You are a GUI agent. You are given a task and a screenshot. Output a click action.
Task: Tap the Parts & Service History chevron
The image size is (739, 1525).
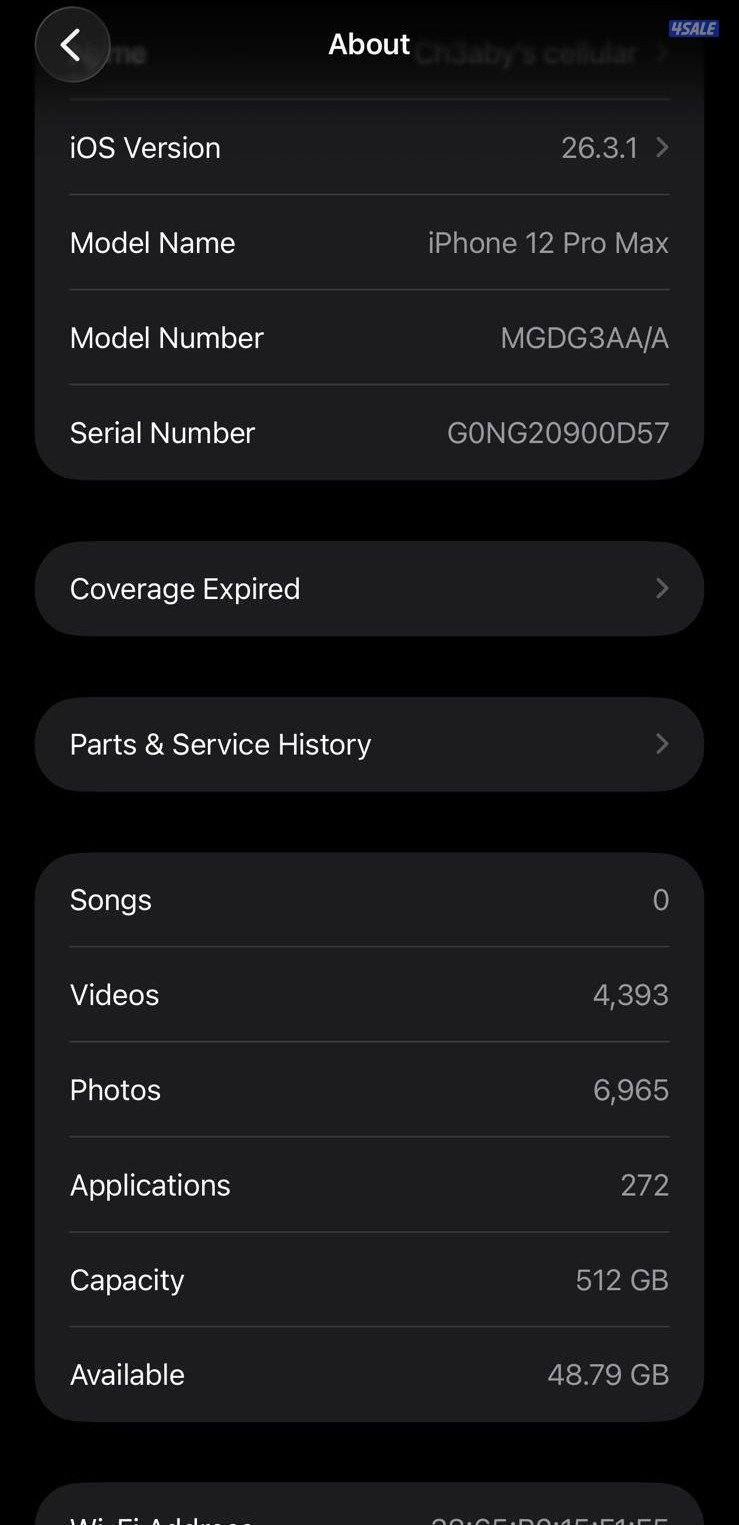[x=661, y=744]
